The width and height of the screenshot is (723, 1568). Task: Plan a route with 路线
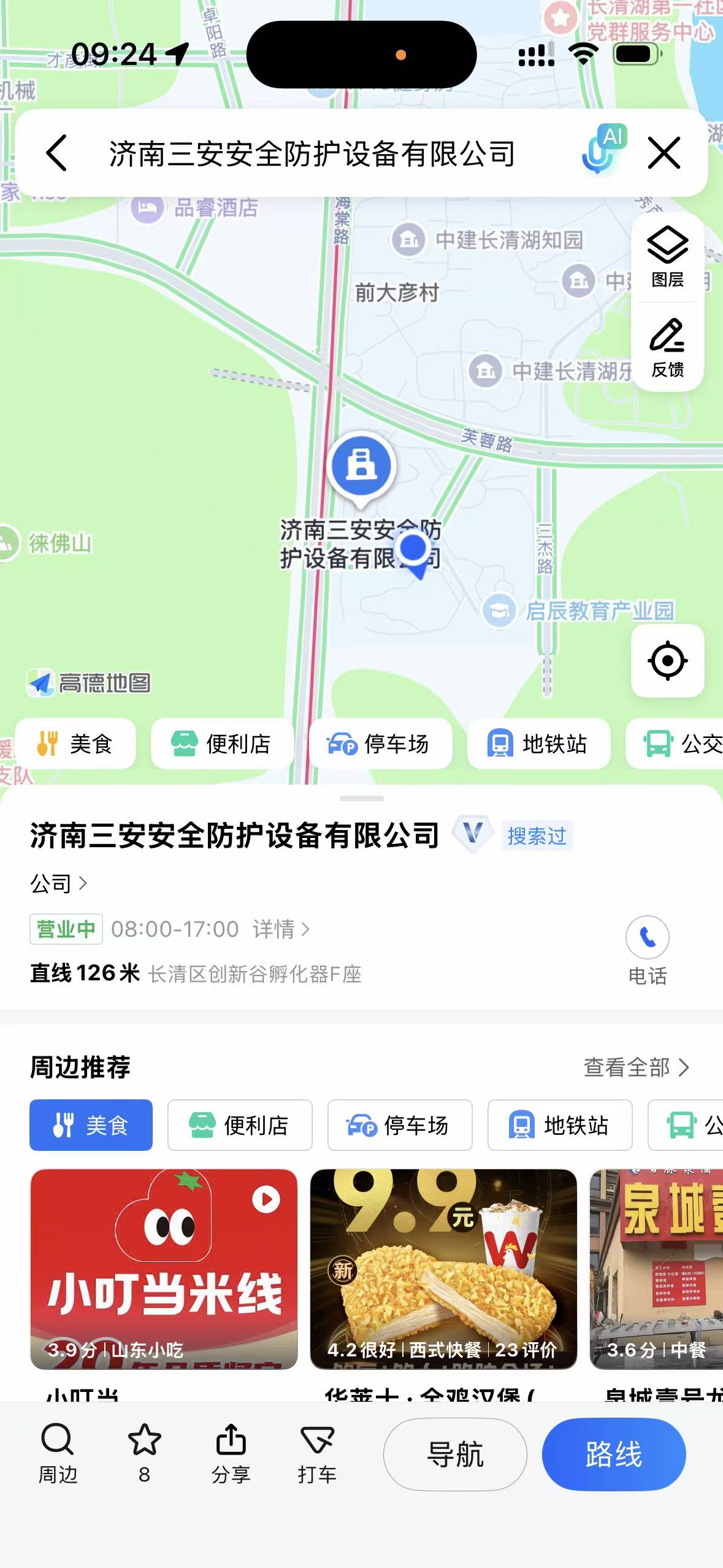pyautogui.click(x=614, y=1455)
